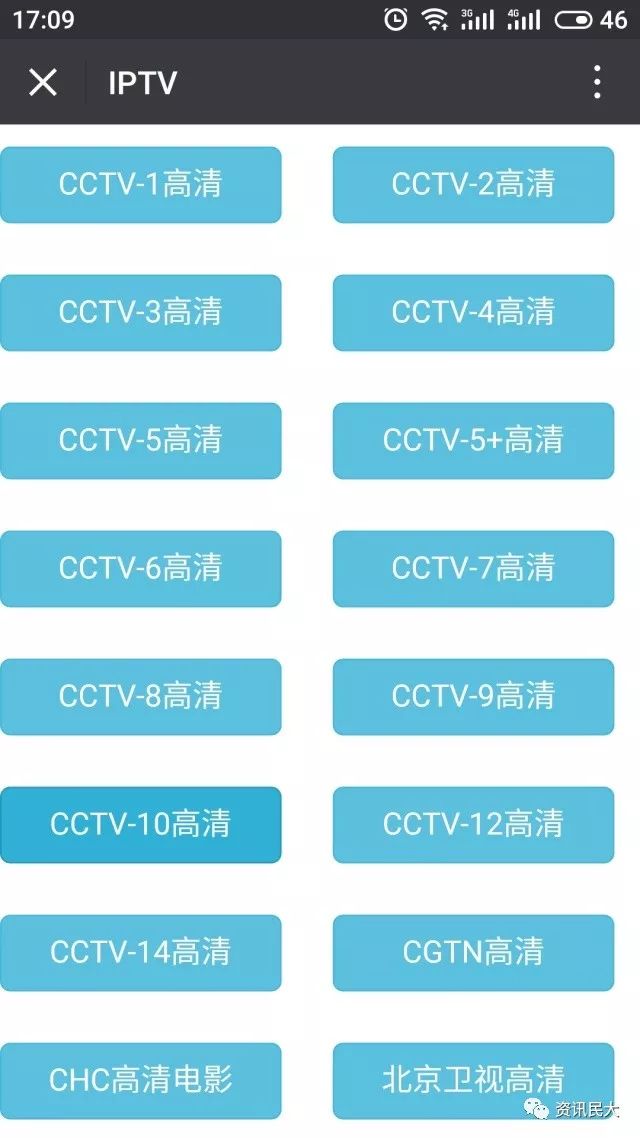The image size is (640, 1138).
Task: Select the CCTV-10高清 channel
Action: point(140,825)
